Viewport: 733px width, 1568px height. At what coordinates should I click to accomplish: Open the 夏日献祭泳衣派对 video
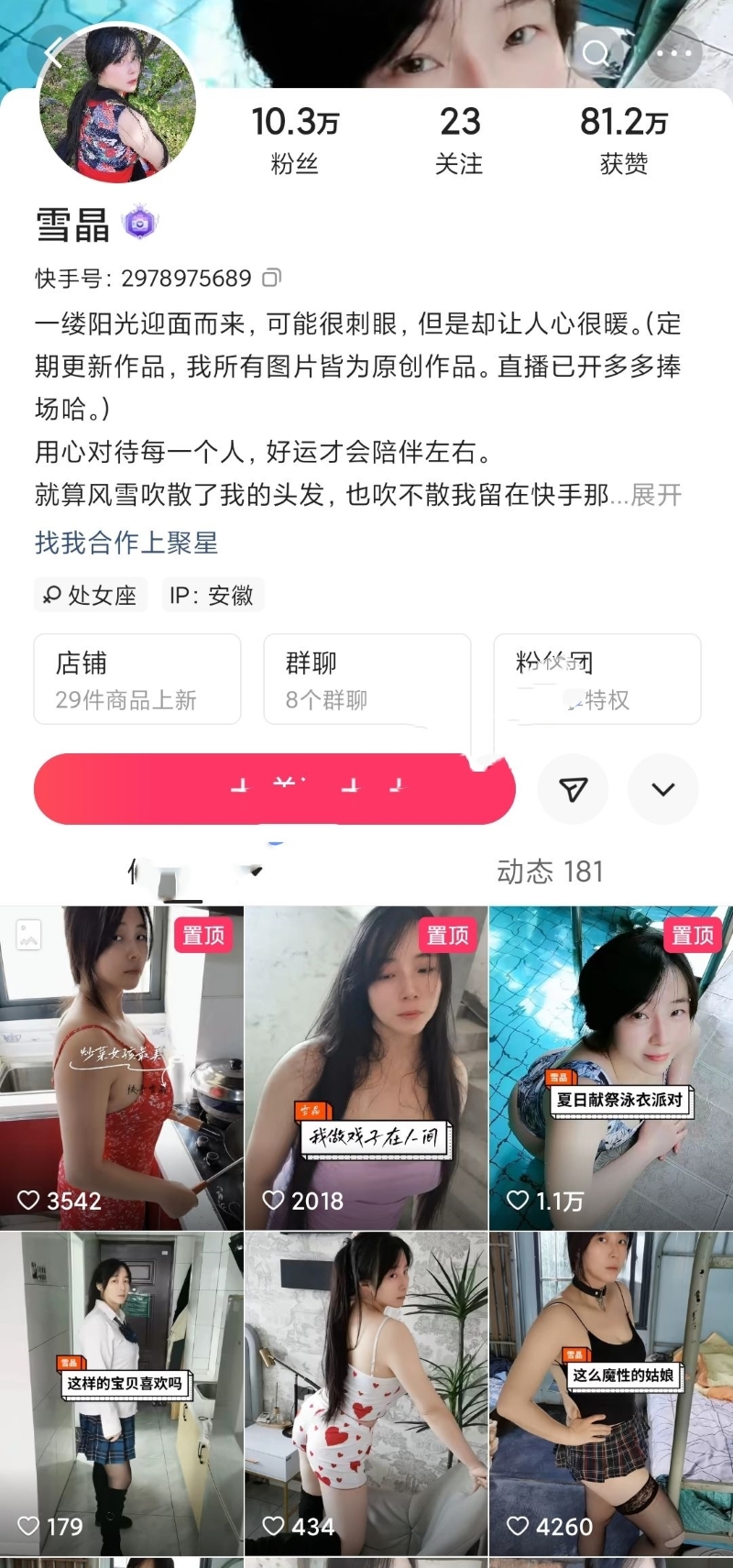click(x=611, y=1068)
